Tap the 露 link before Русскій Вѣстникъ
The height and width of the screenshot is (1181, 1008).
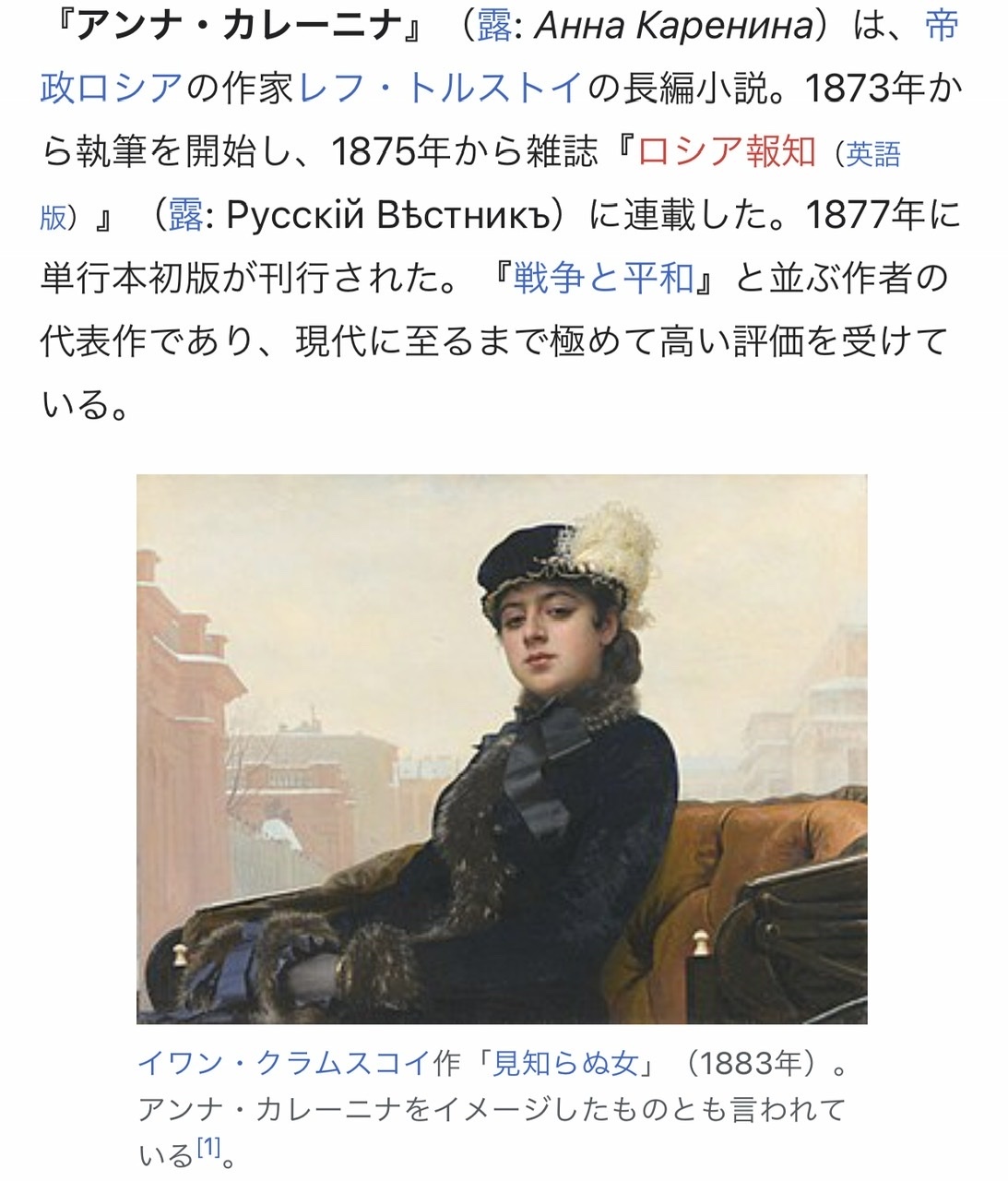pyautogui.click(x=185, y=215)
